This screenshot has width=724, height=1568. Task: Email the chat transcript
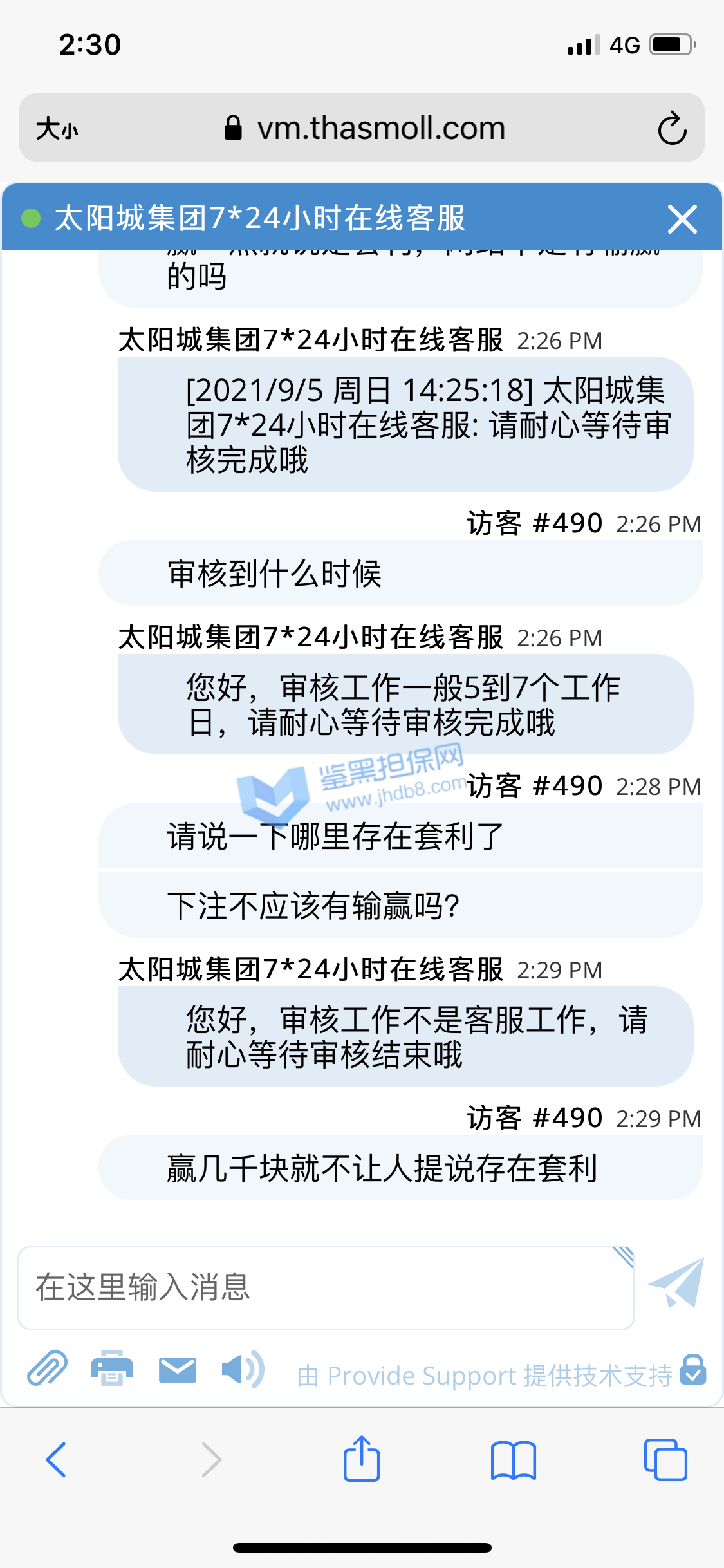[178, 1369]
